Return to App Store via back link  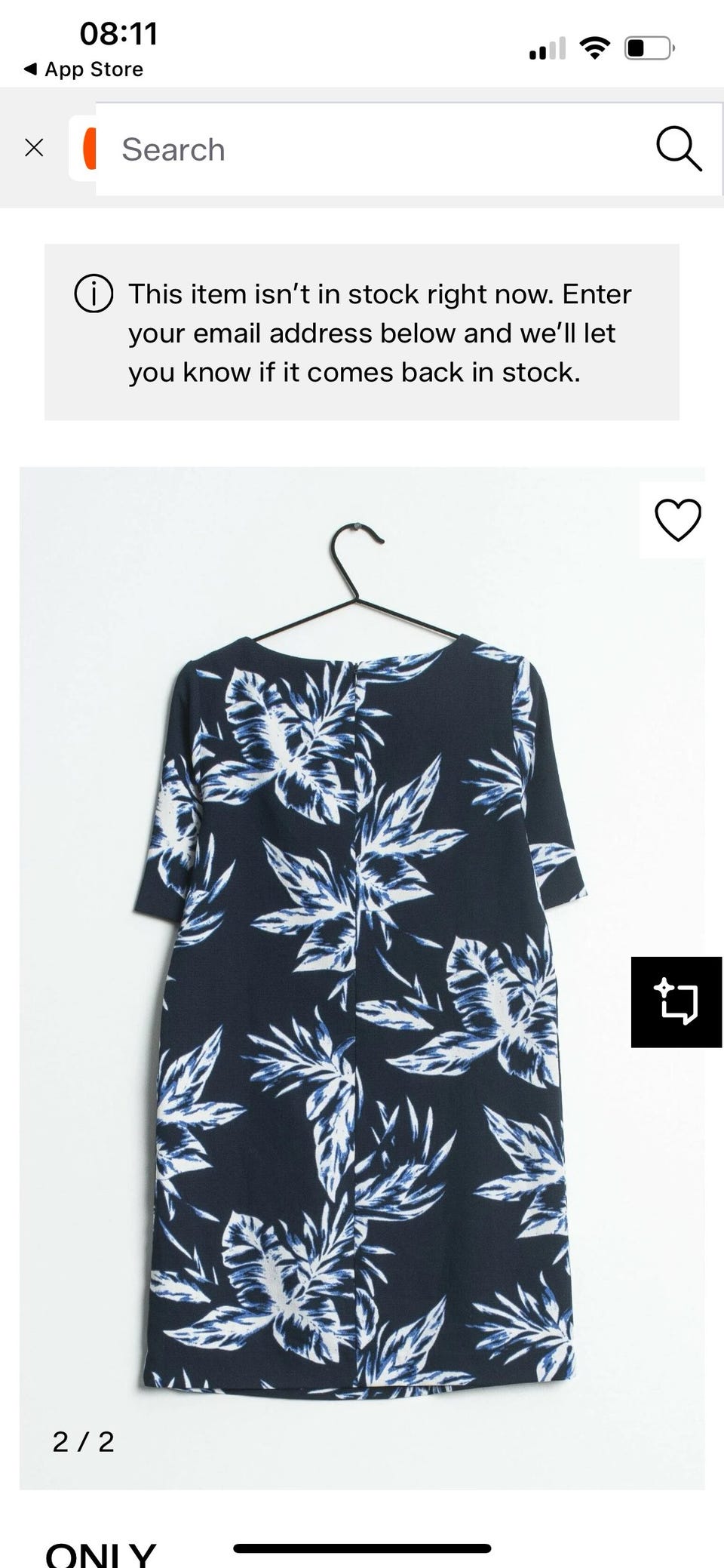pos(84,69)
